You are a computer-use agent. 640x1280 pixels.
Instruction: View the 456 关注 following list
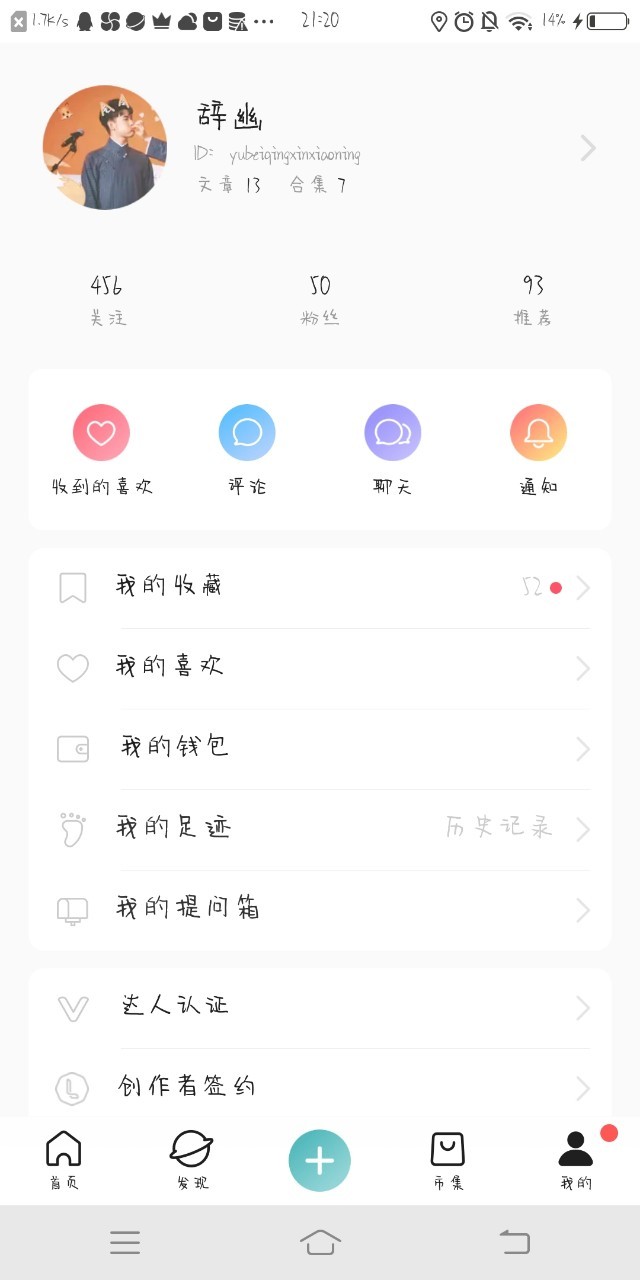107,300
